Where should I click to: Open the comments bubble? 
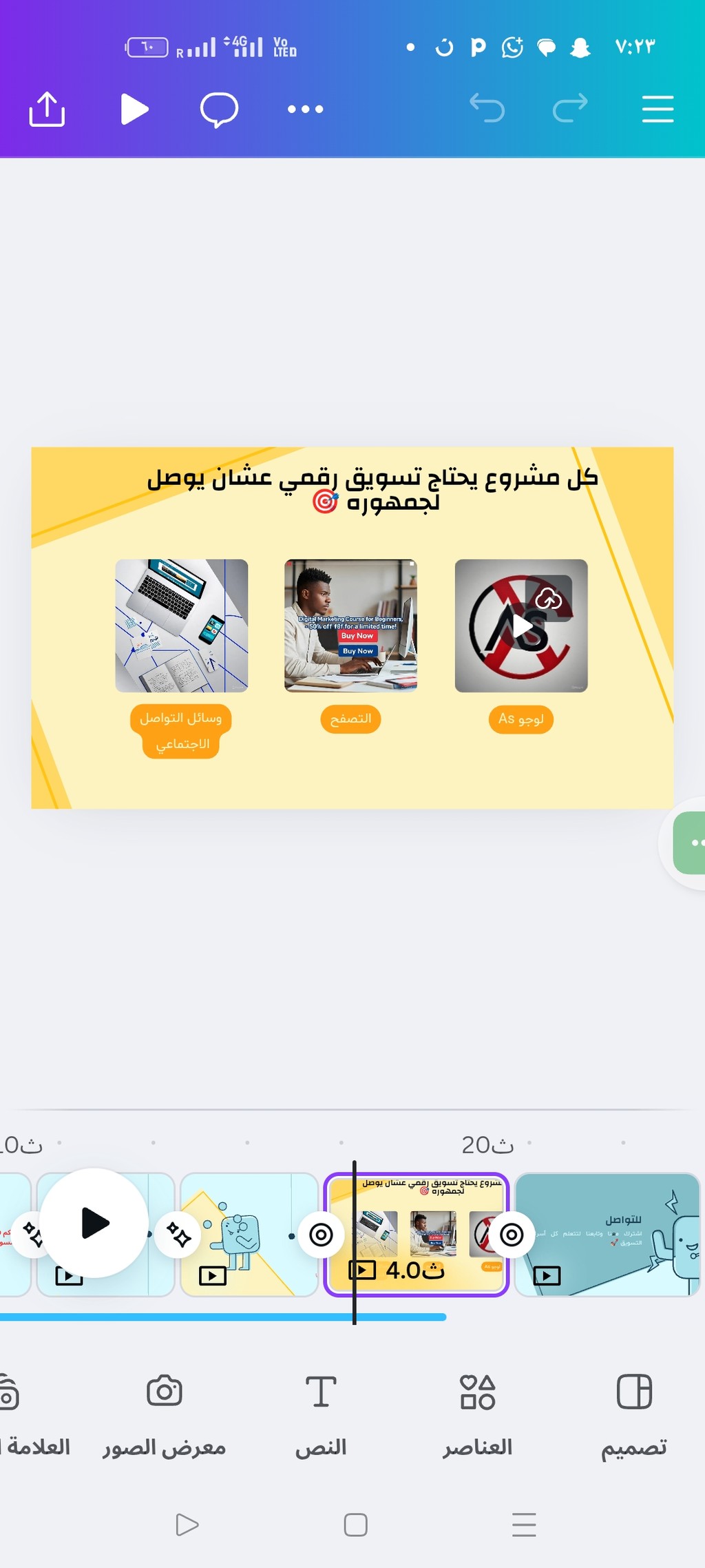[219, 110]
